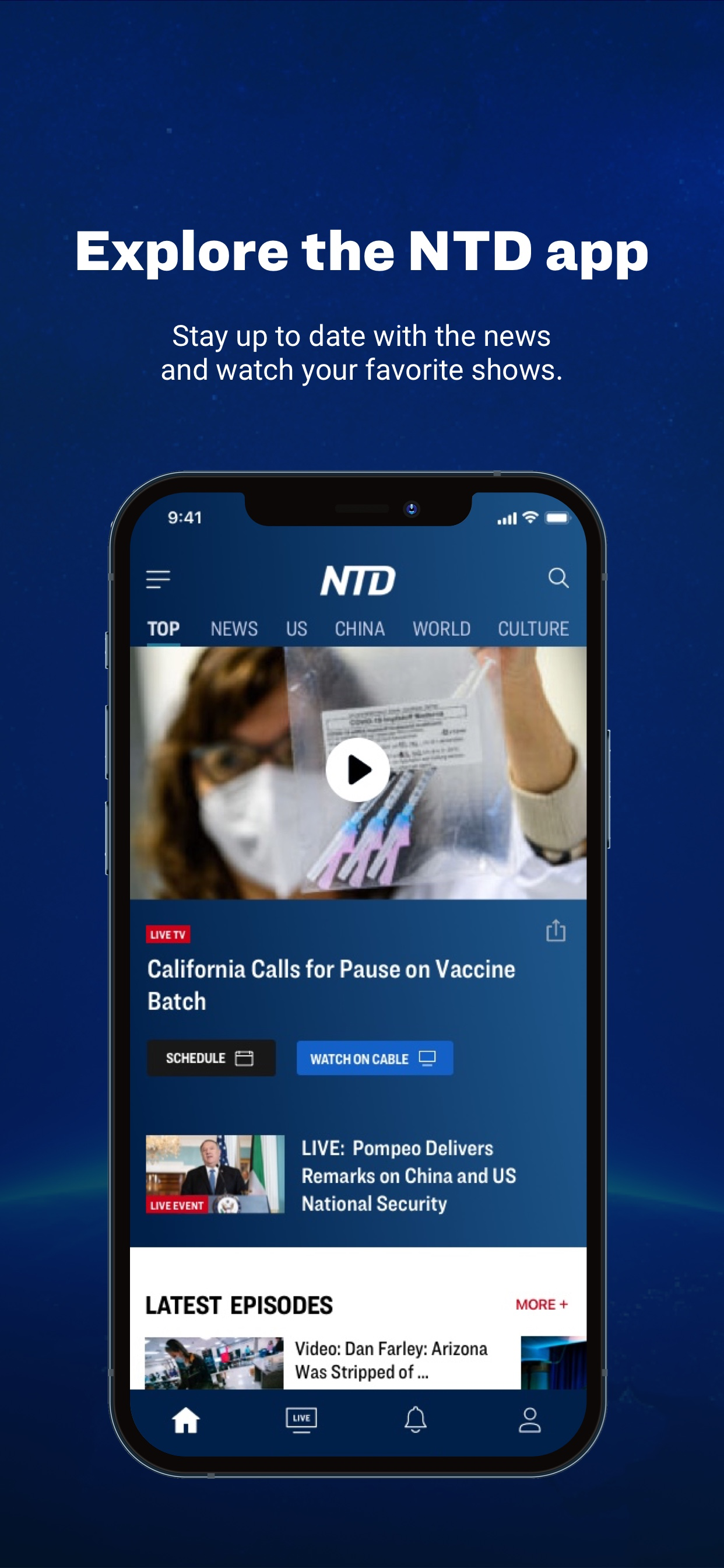Open the Pompeo live event thumbnail
The height and width of the screenshot is (1568, 724).
(214, 1175)
